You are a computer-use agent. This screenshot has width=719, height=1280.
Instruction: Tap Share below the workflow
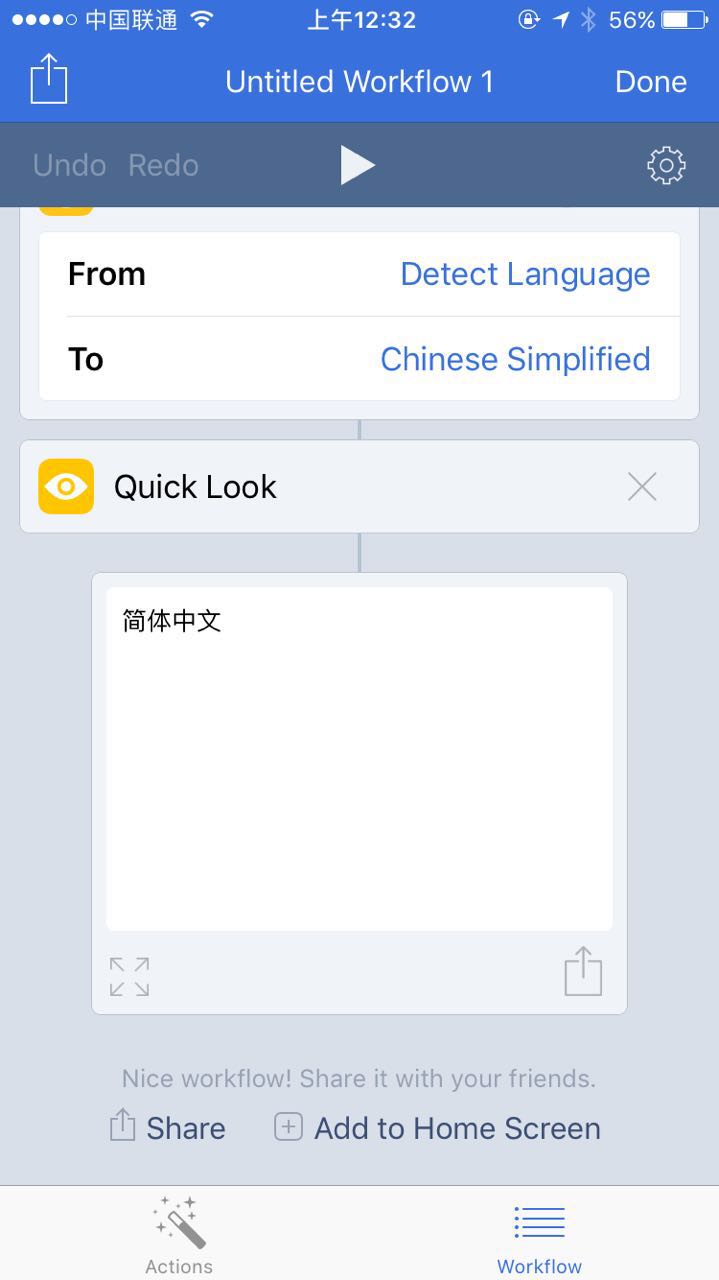[x=168, y=1128]
